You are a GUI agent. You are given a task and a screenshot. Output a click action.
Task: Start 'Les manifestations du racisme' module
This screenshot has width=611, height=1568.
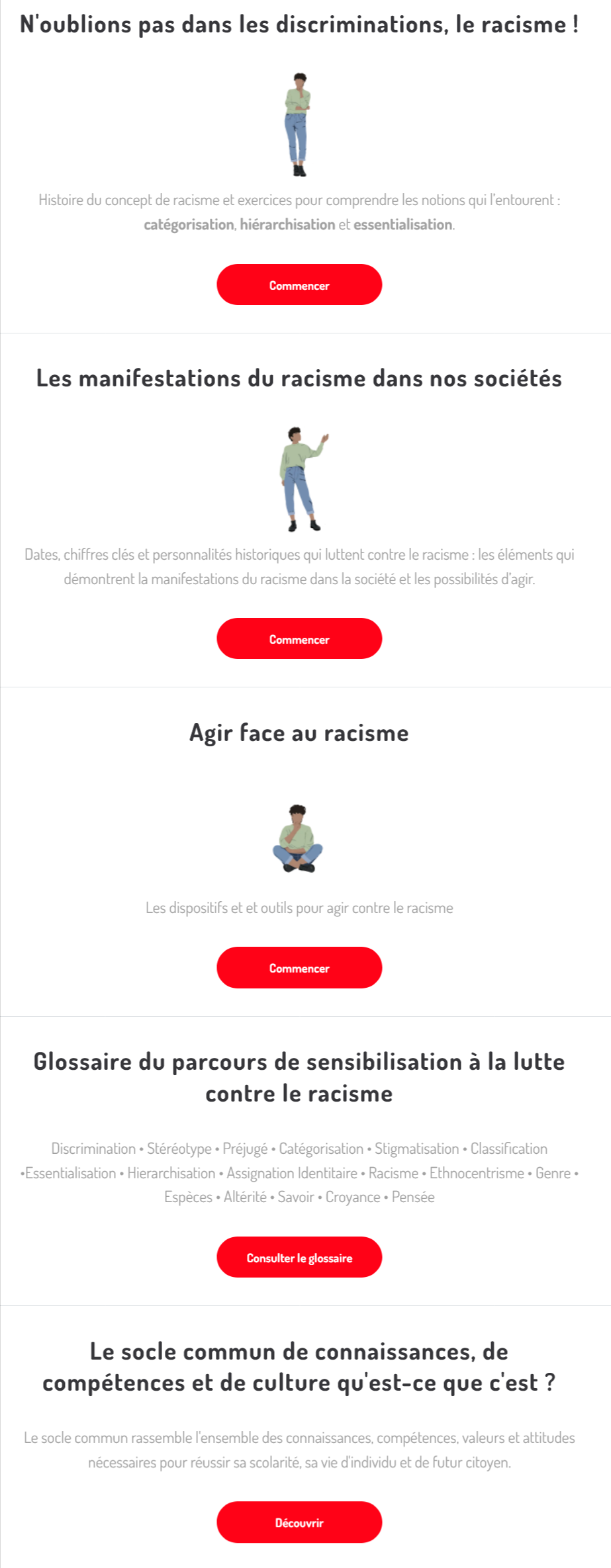tap(299, 639)
